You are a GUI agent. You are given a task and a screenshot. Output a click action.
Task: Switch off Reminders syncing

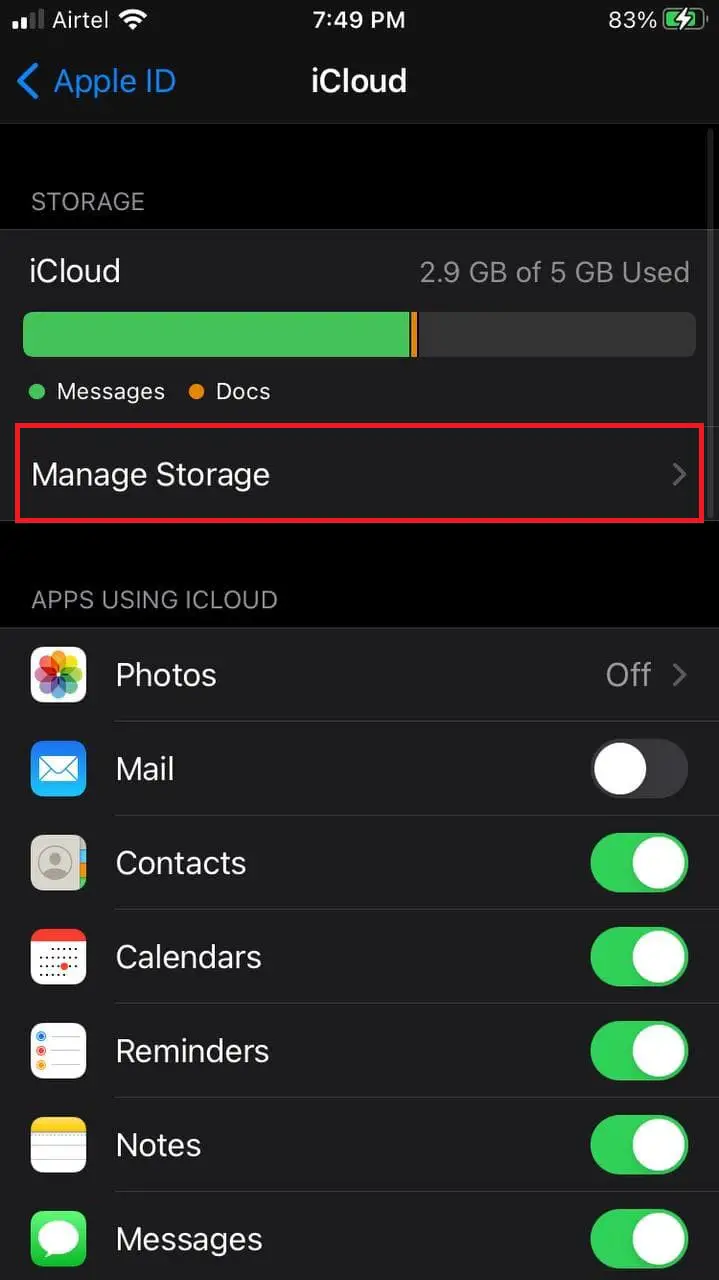[x=639, y=1051]
